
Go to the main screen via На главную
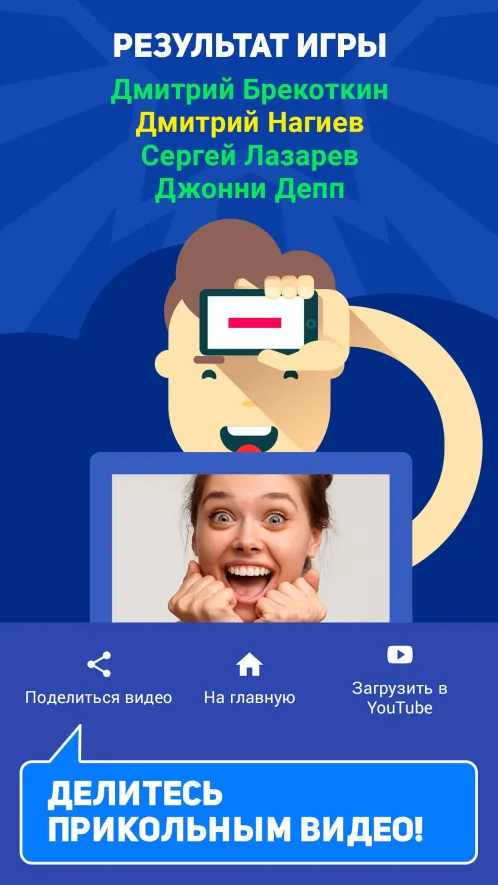coord(249,678)
